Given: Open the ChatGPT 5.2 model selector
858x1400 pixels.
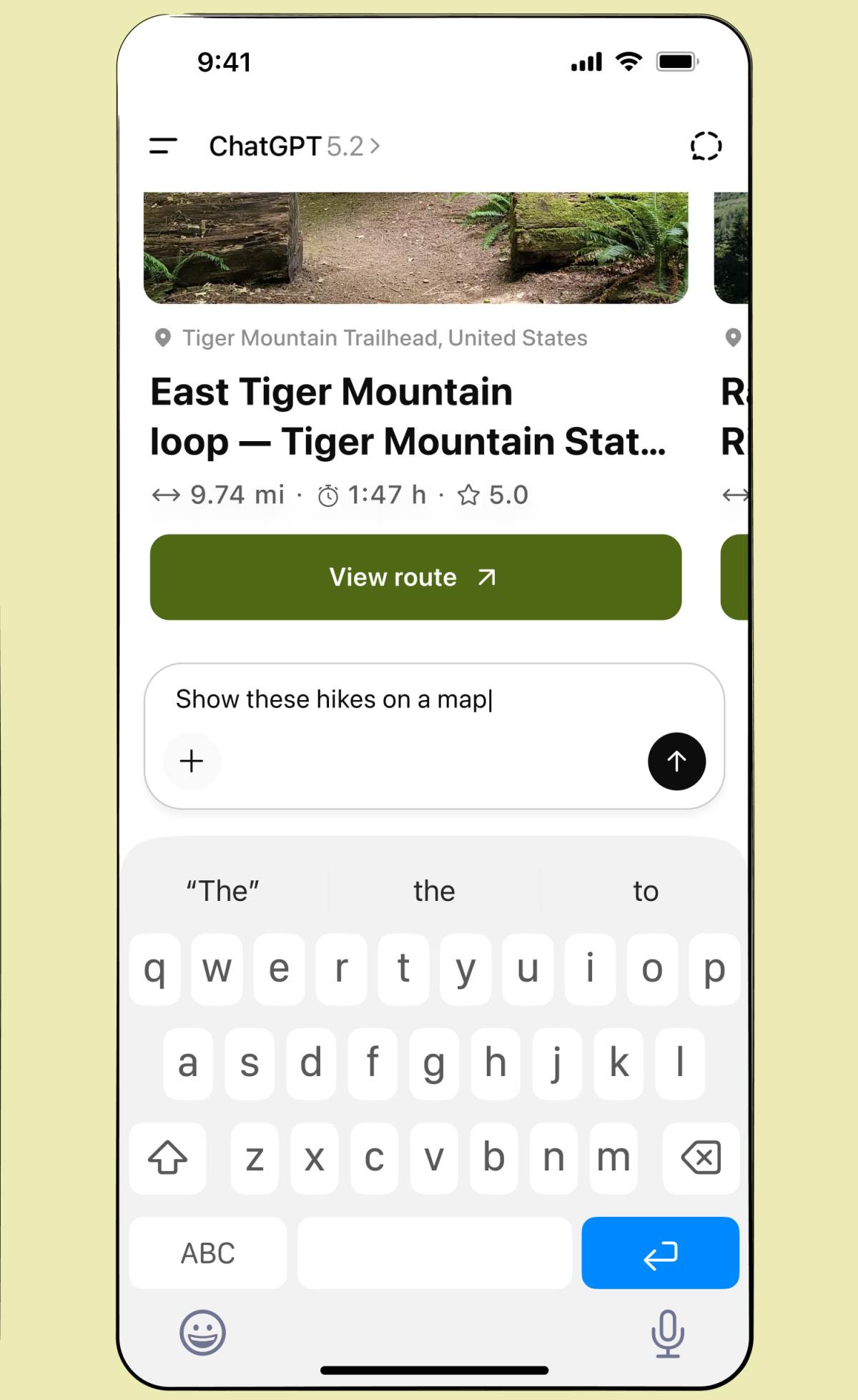Looking at the screenshot, I should 294,147.
